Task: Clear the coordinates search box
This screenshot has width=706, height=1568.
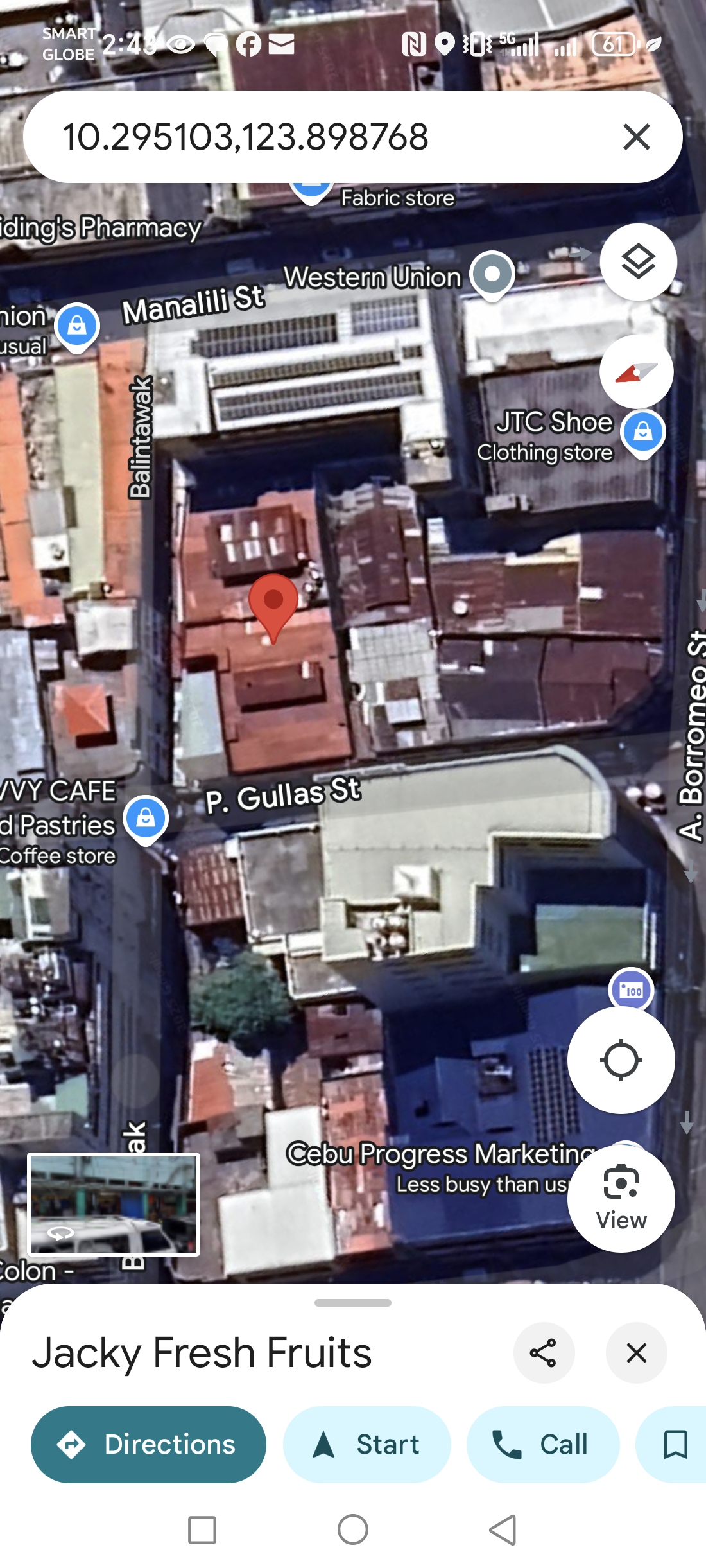Action: point(636,137)
